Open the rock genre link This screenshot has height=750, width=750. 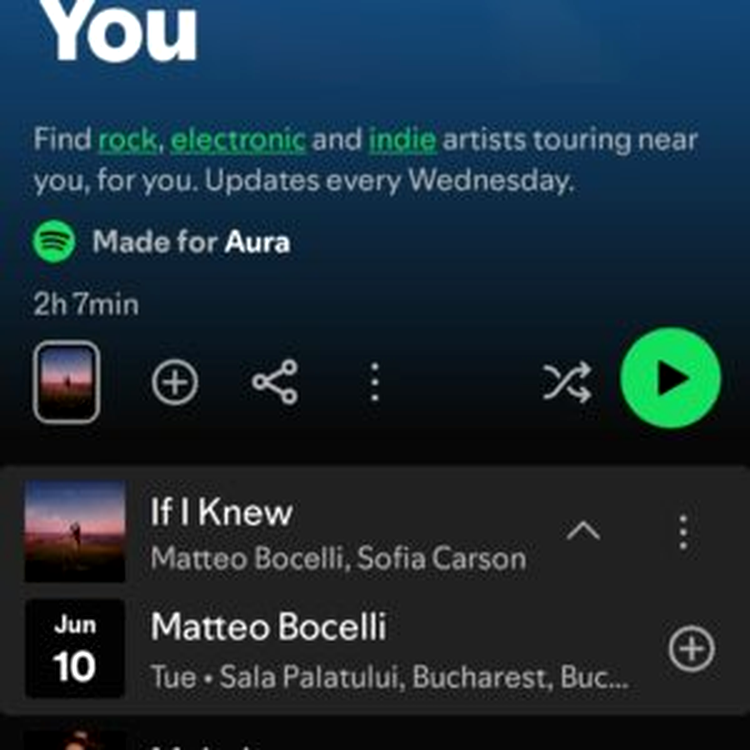pyautogui.click(x=127, y=139)
